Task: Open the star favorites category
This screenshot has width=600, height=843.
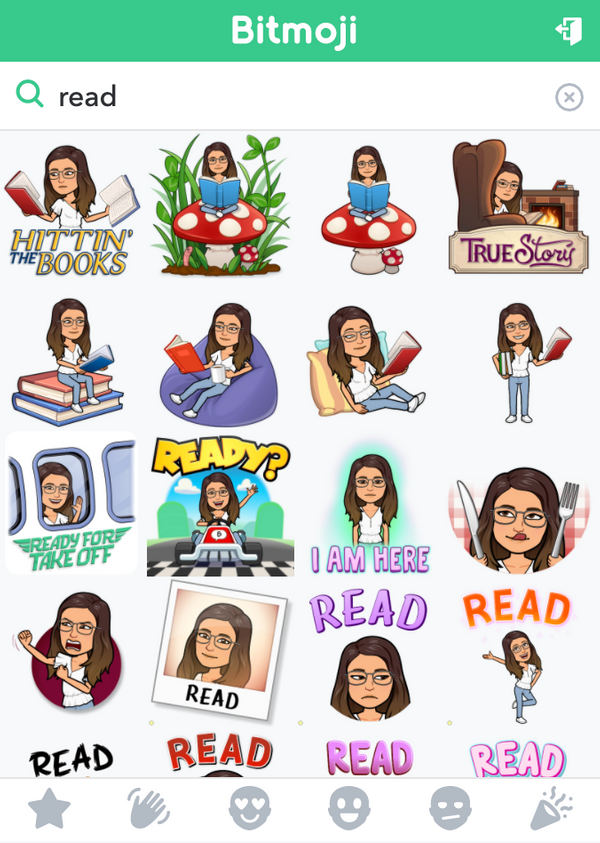Action: click(48, 809)
